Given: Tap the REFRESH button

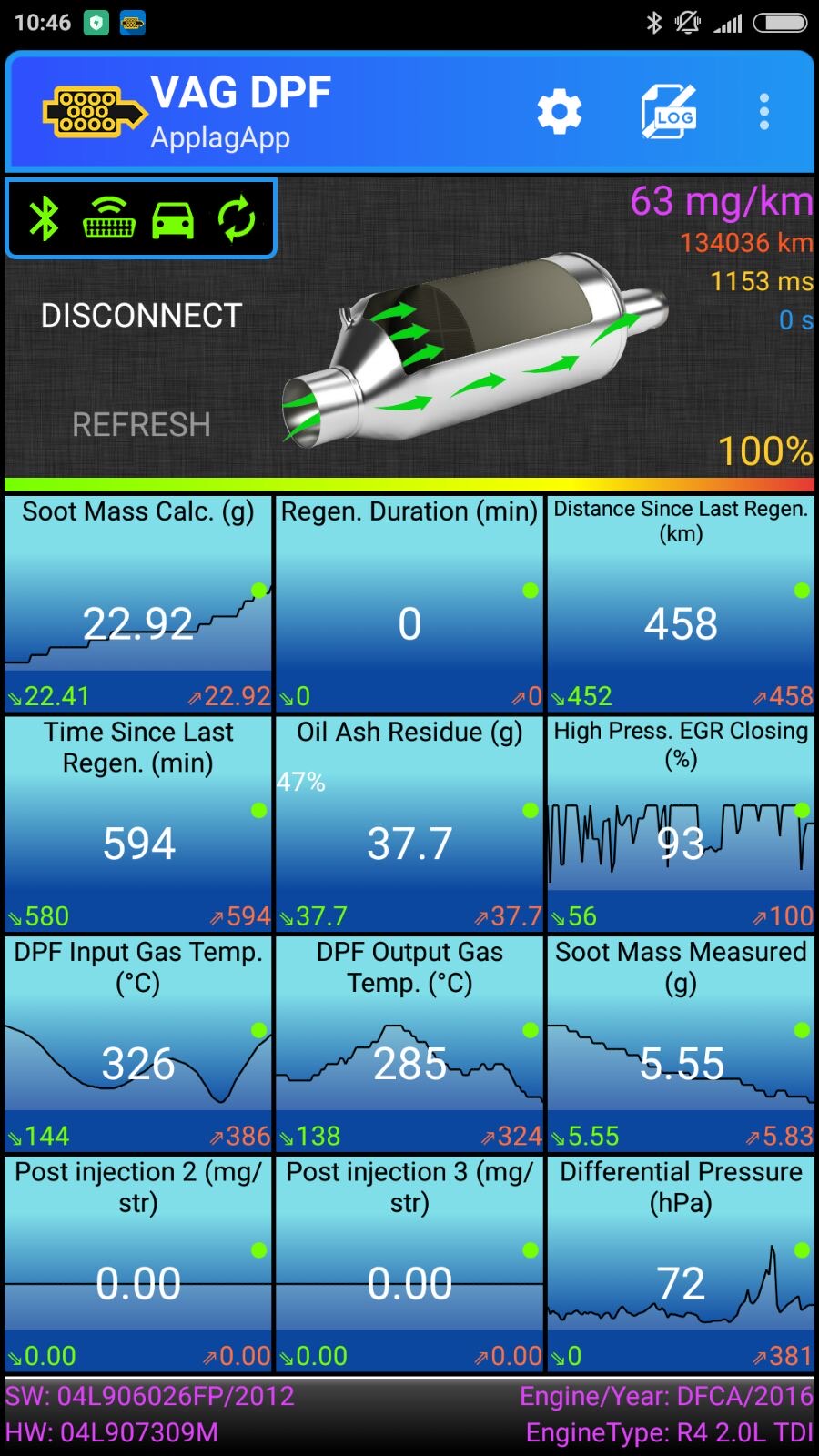Looking at the screenshot, I should (x=141, y=425).
